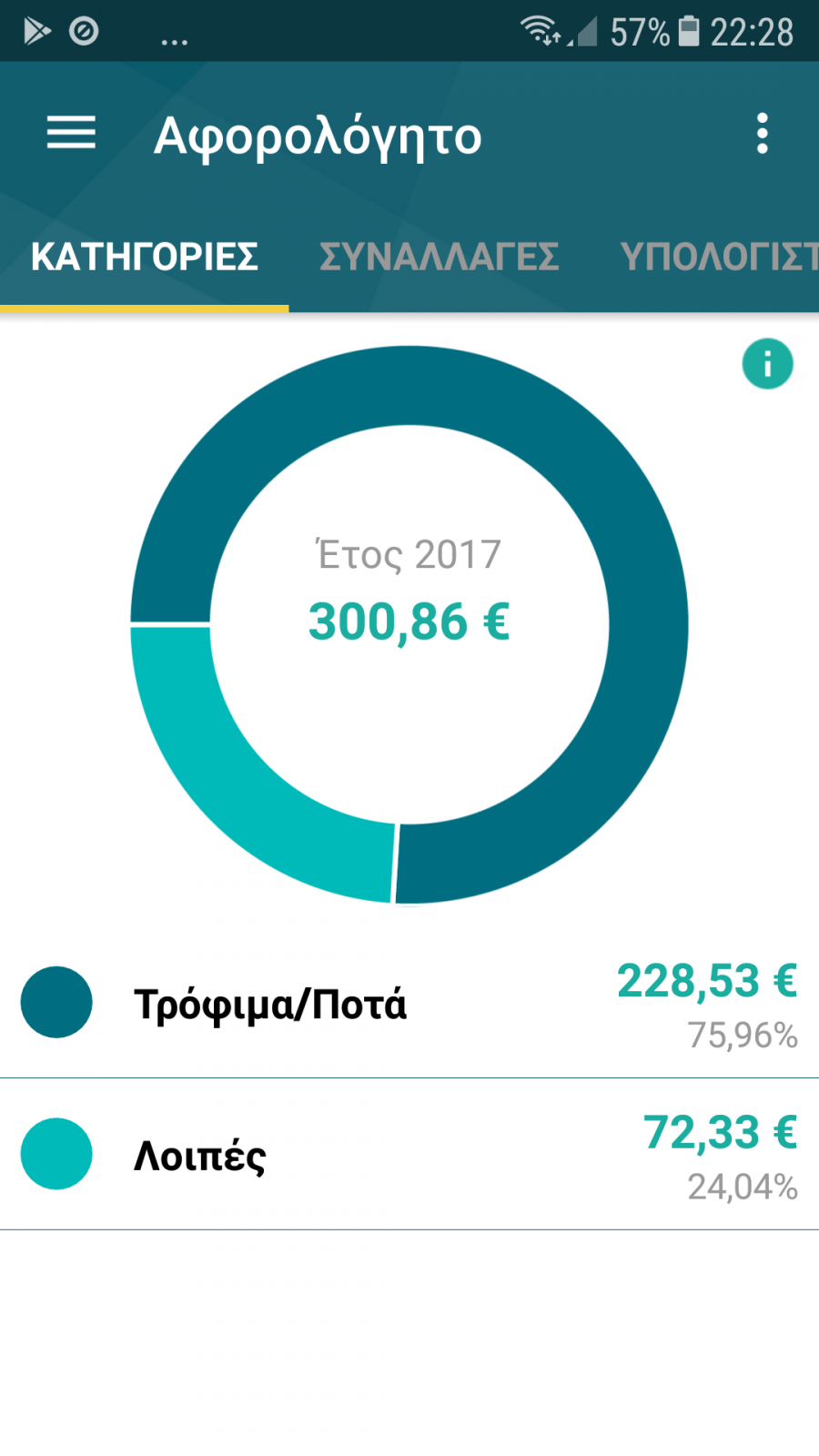This screenshot has width=819, height=1456.
Task: Open the three-dot overflow menu
Action: pos(763,134)
